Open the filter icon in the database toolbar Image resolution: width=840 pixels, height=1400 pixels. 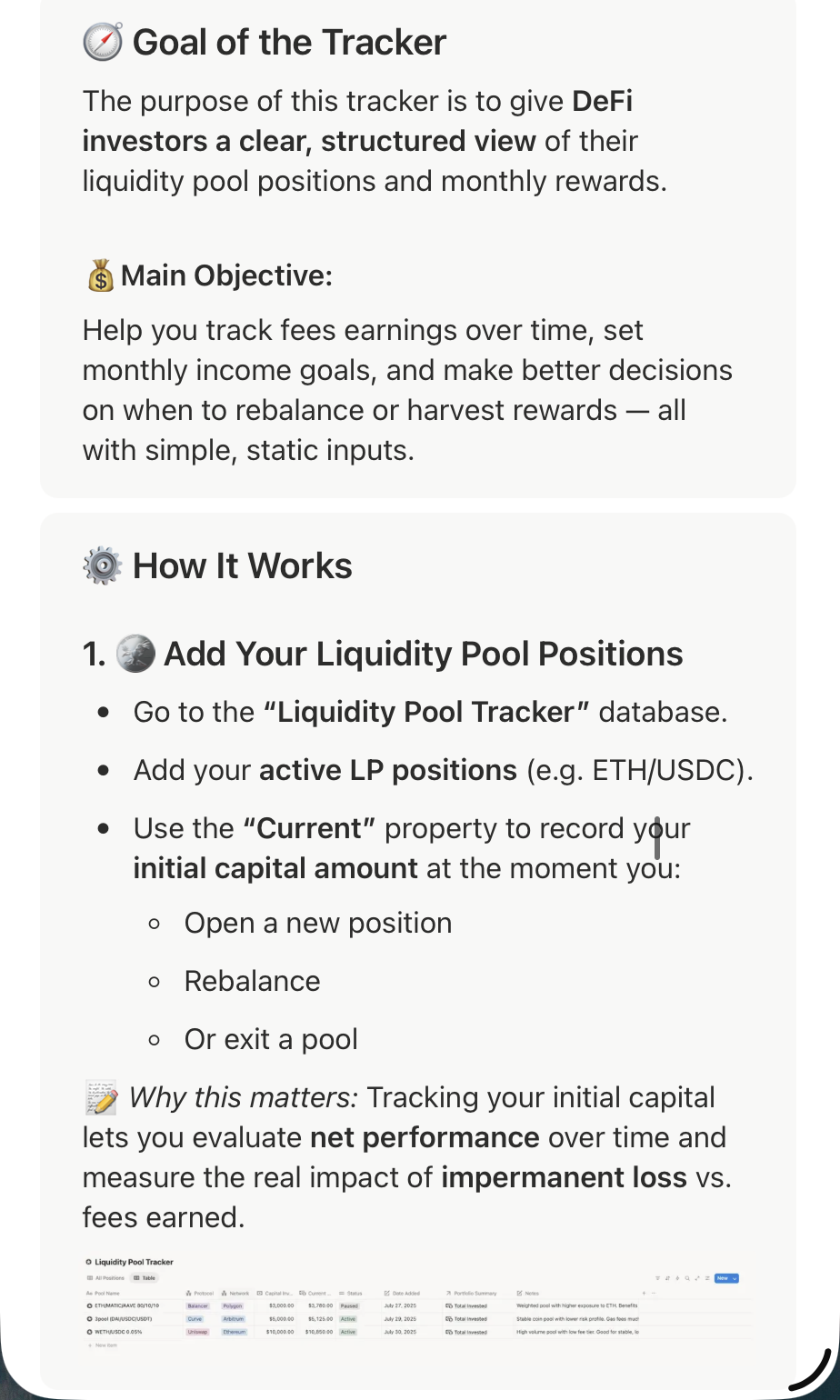[657, 1278]
